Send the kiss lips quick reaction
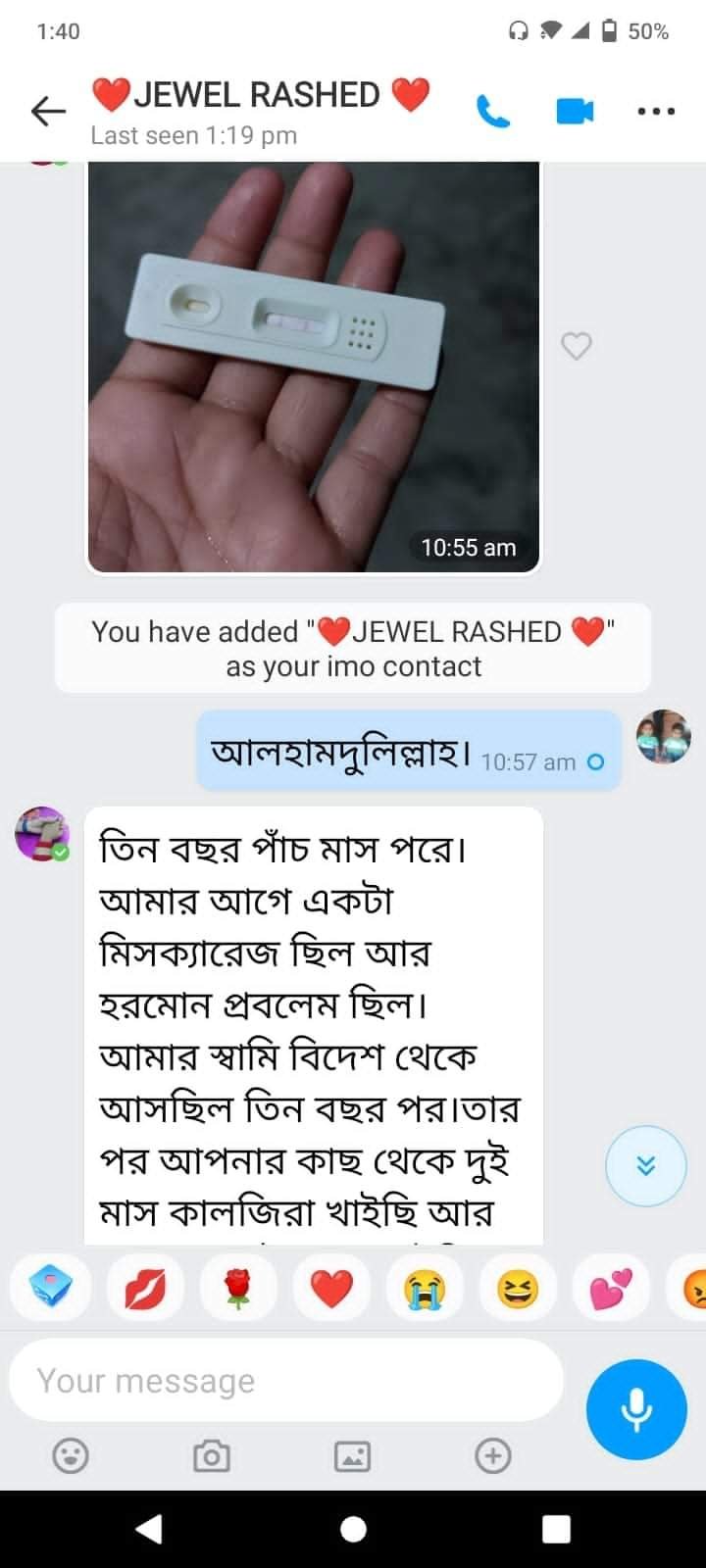 click(144, 1288)
